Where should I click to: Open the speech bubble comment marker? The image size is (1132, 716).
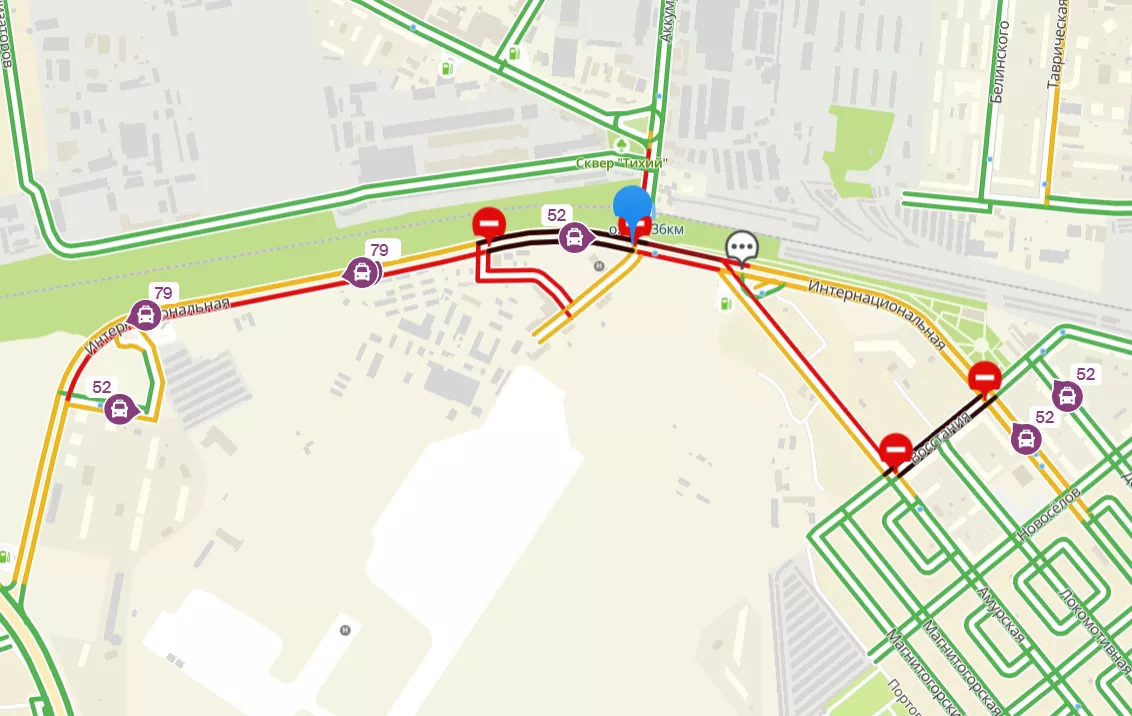coord(742,246)
